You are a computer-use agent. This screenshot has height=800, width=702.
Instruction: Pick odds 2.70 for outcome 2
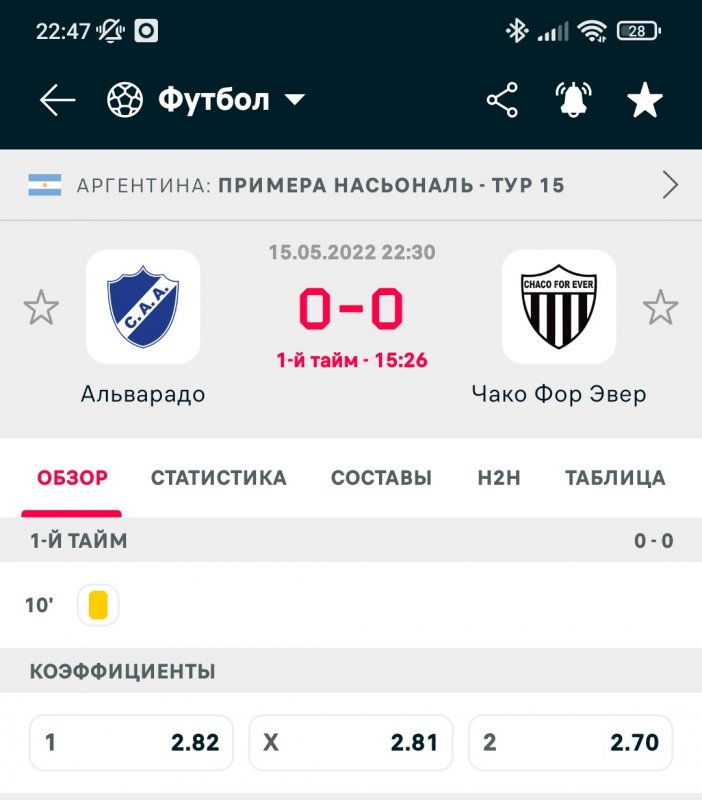click(571, 743)
